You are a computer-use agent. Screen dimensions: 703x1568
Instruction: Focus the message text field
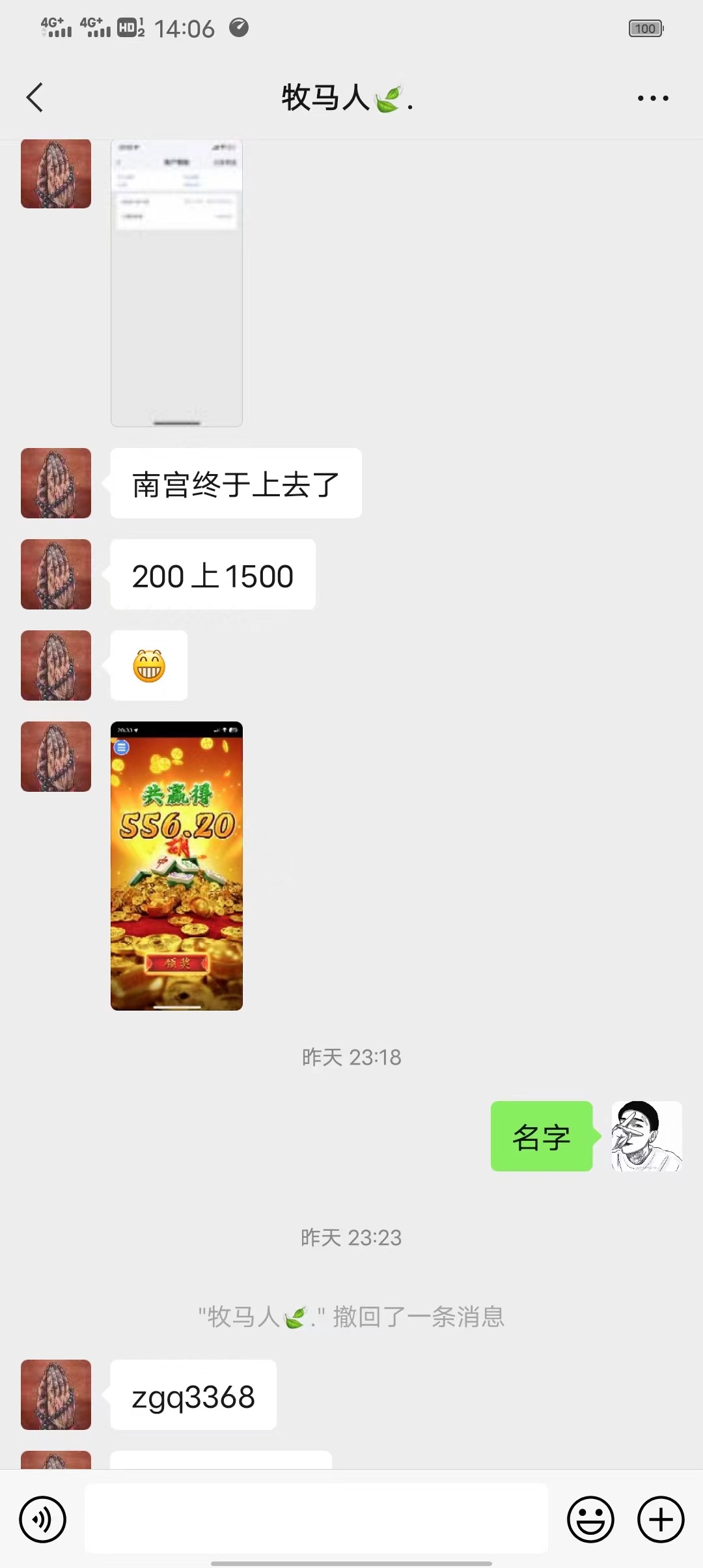[316, 1519]
